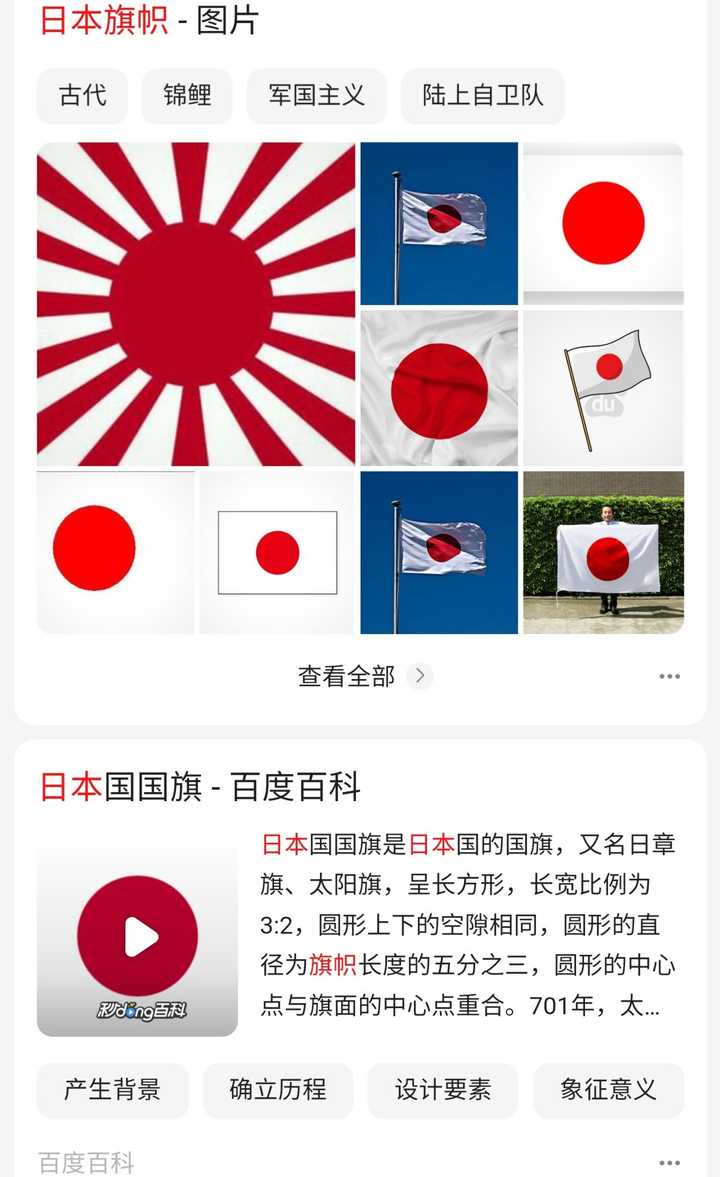This screenshot has width=720, height=1177.
Task: Open the 象征意义 section chip
Action: click(607, 1091)
